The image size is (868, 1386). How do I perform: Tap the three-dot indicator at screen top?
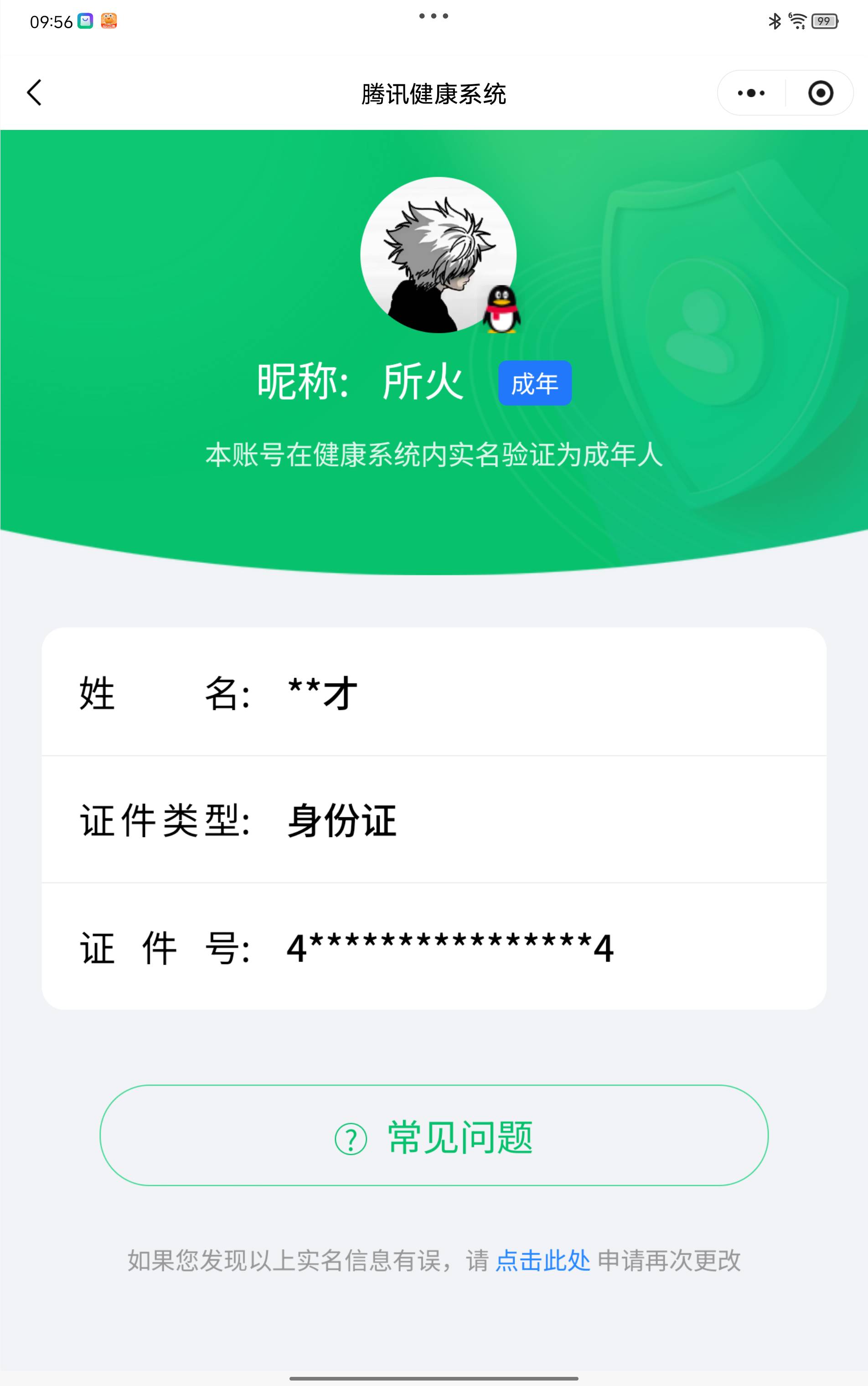click(434, 16)
